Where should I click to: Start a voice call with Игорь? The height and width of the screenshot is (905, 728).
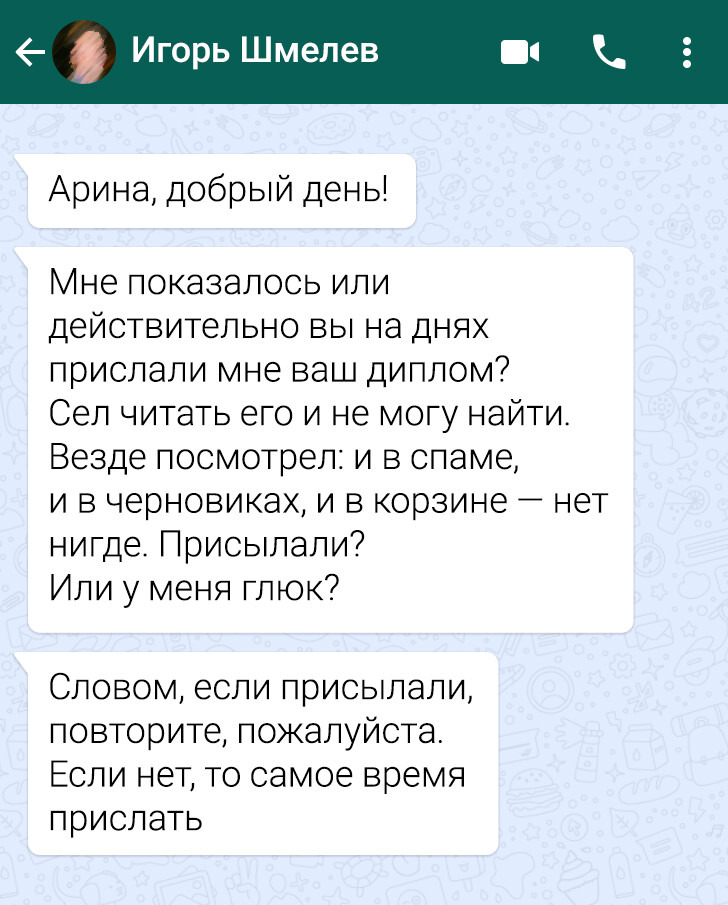(x=609, y=52)
